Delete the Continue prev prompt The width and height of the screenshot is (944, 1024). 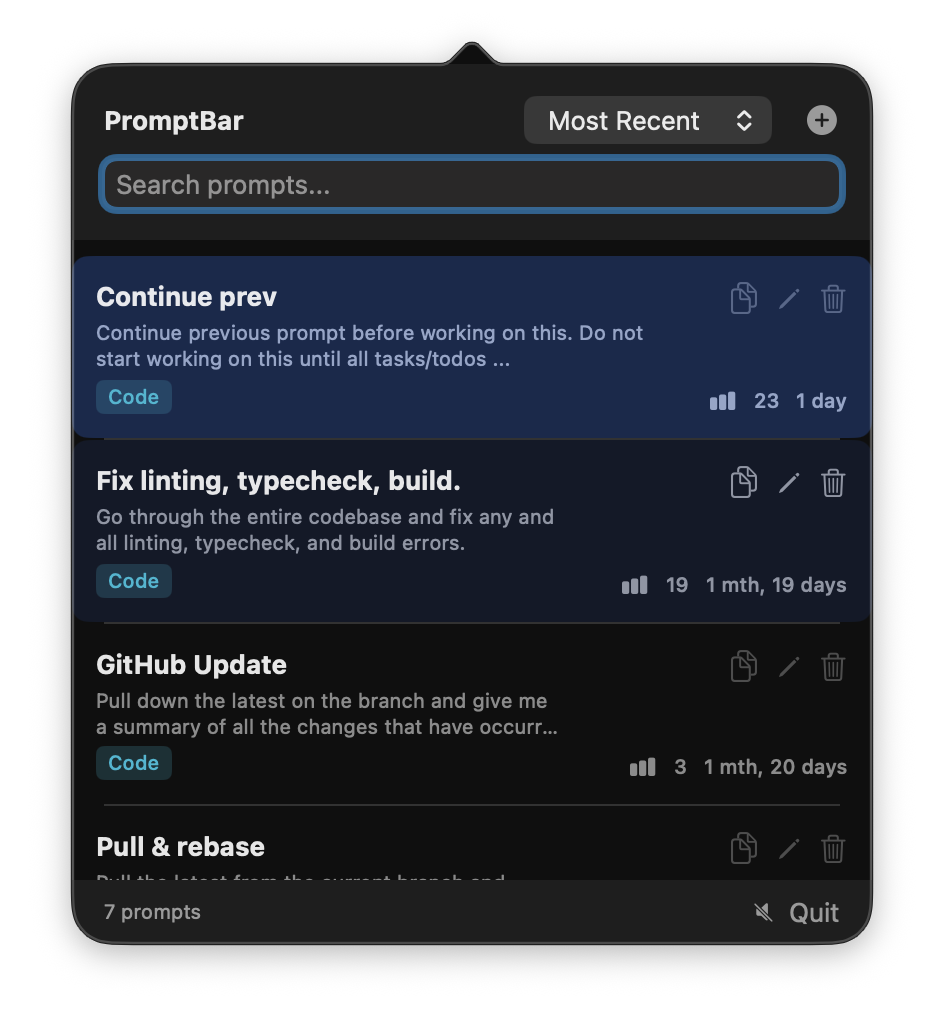tap(833, 298)
